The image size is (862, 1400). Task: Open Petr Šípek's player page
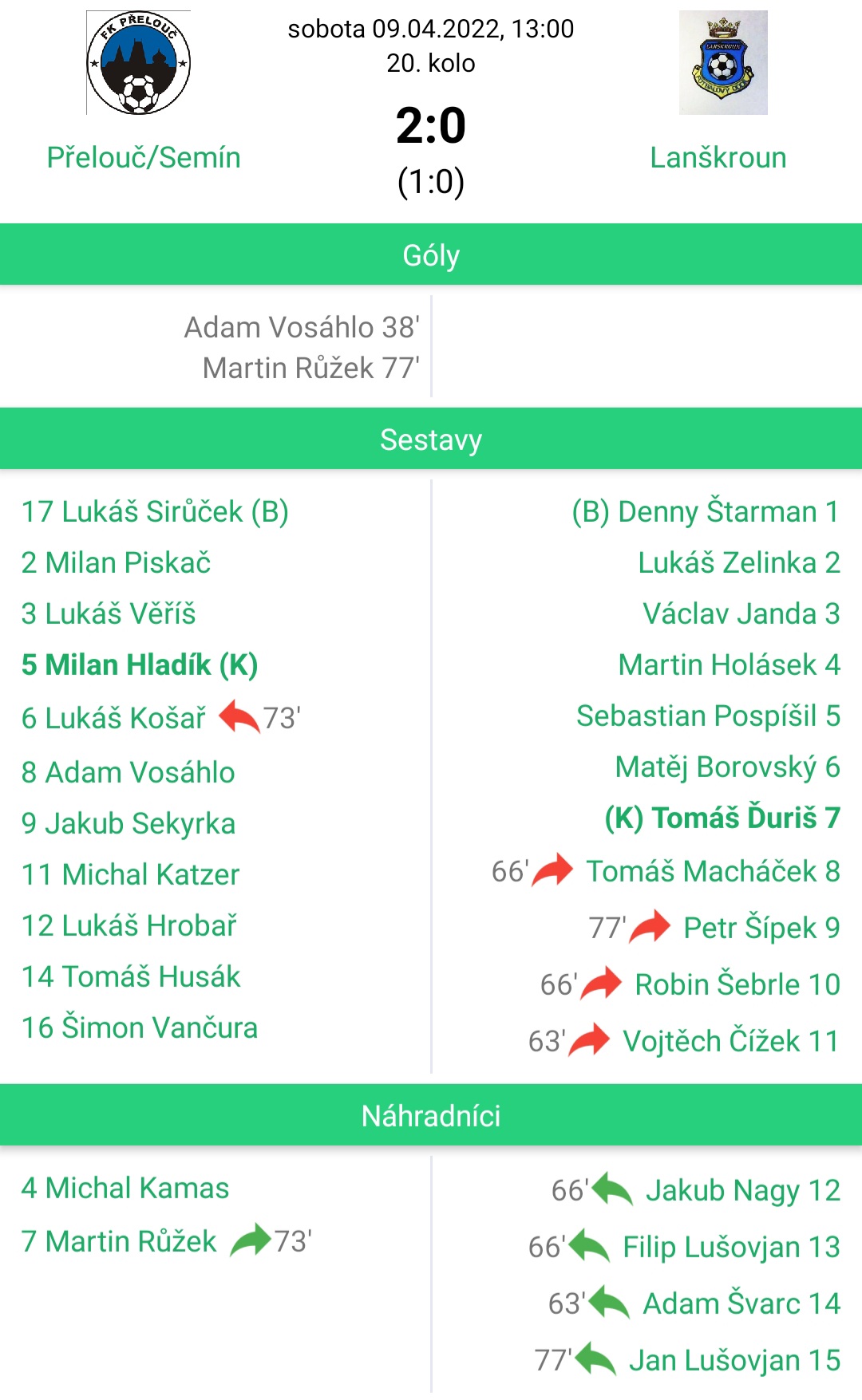coord(761,929)
